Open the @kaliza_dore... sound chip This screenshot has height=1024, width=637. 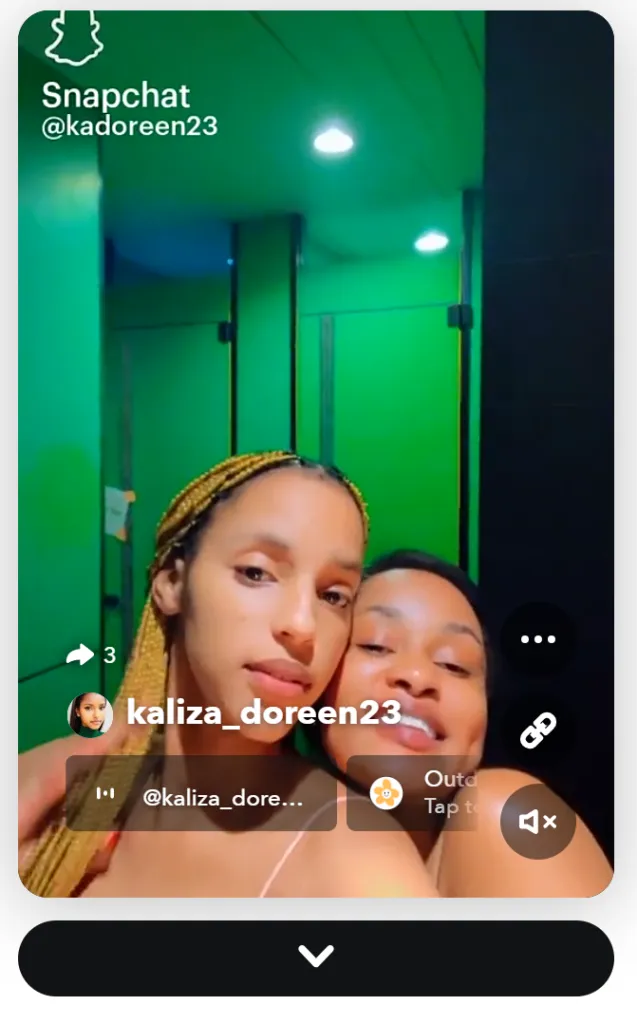coord(201,794)
